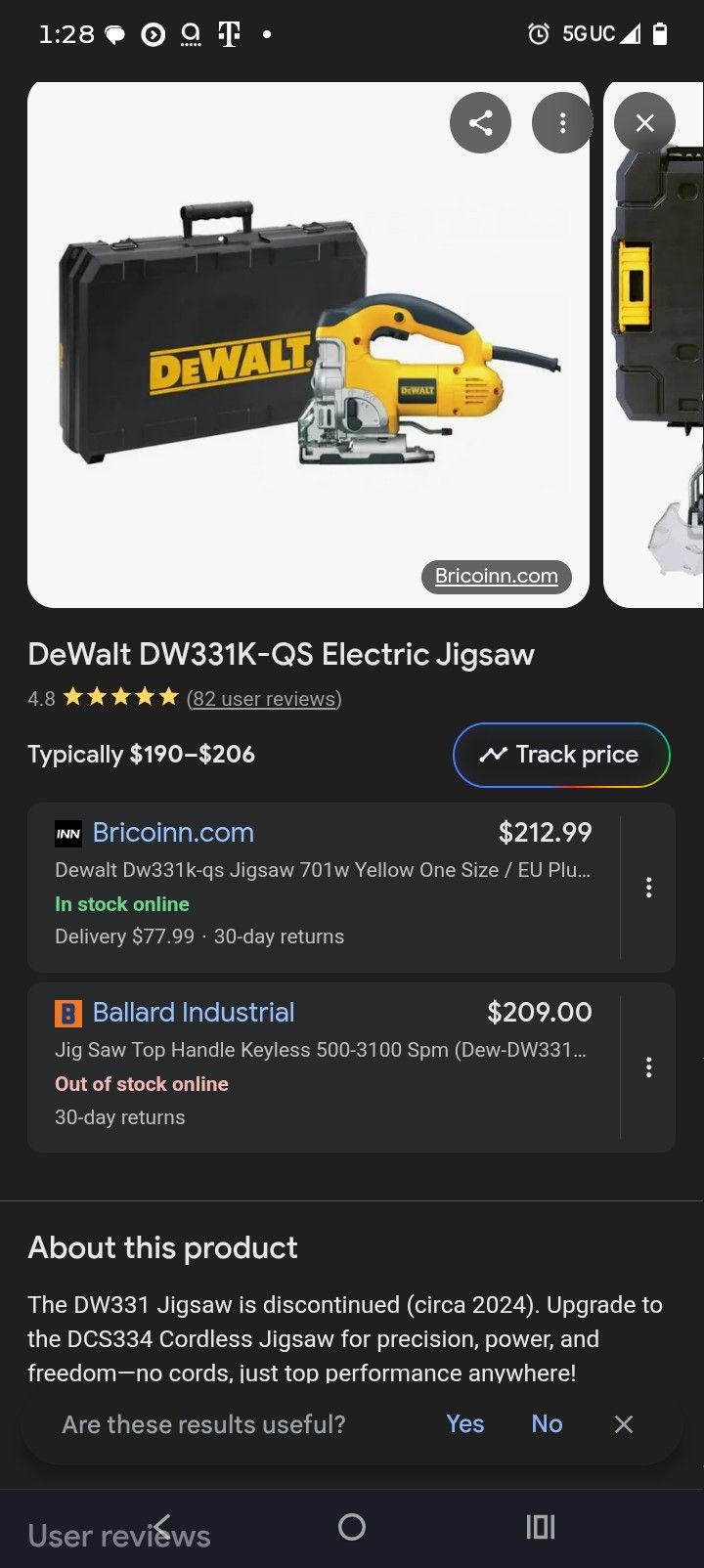Answer No to results useful prompt
Image resolution: width=704 pixels, height=1568 pixels.
tap(547, 1424)
